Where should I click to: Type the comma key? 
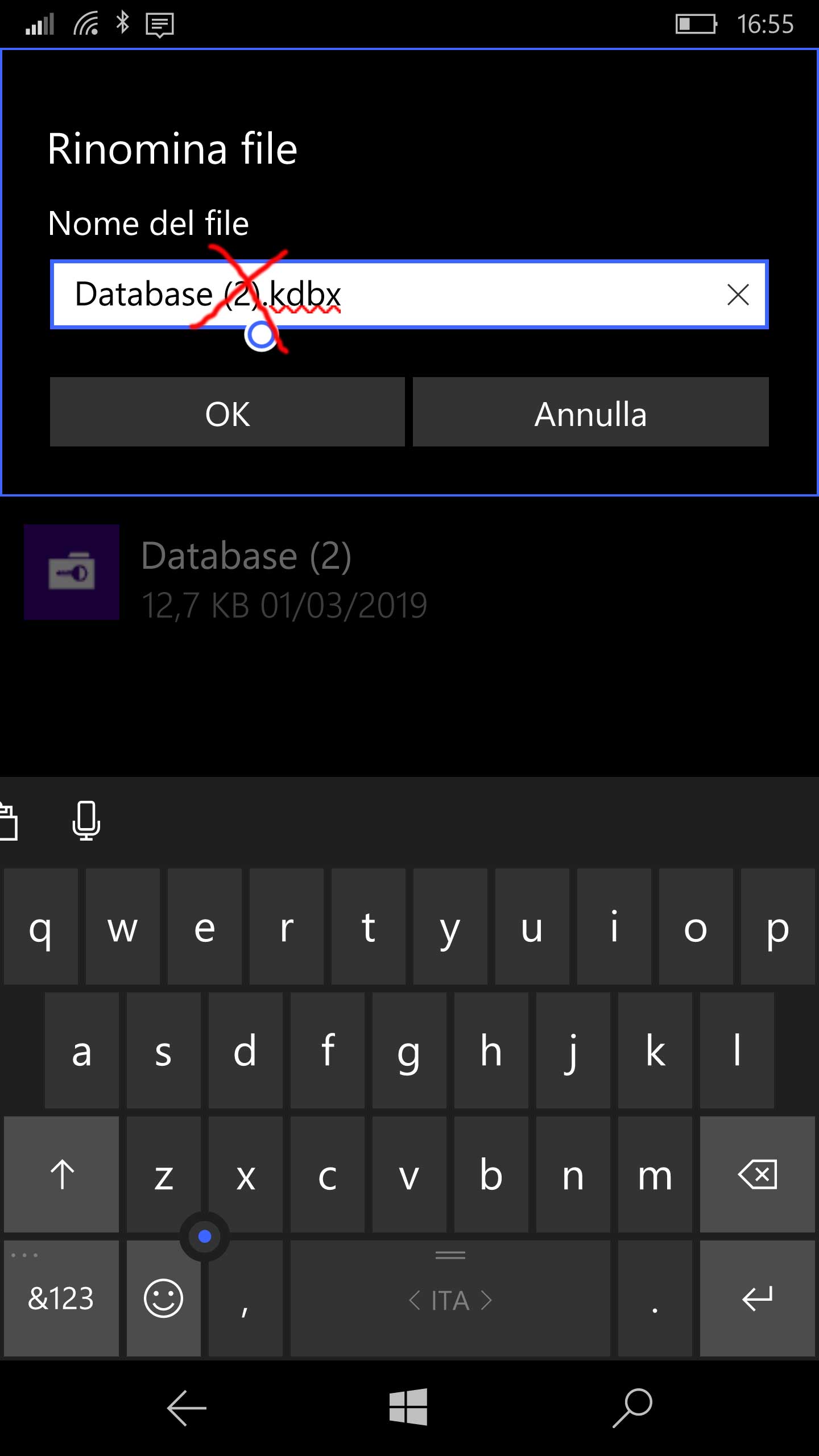click(245, 1298)
